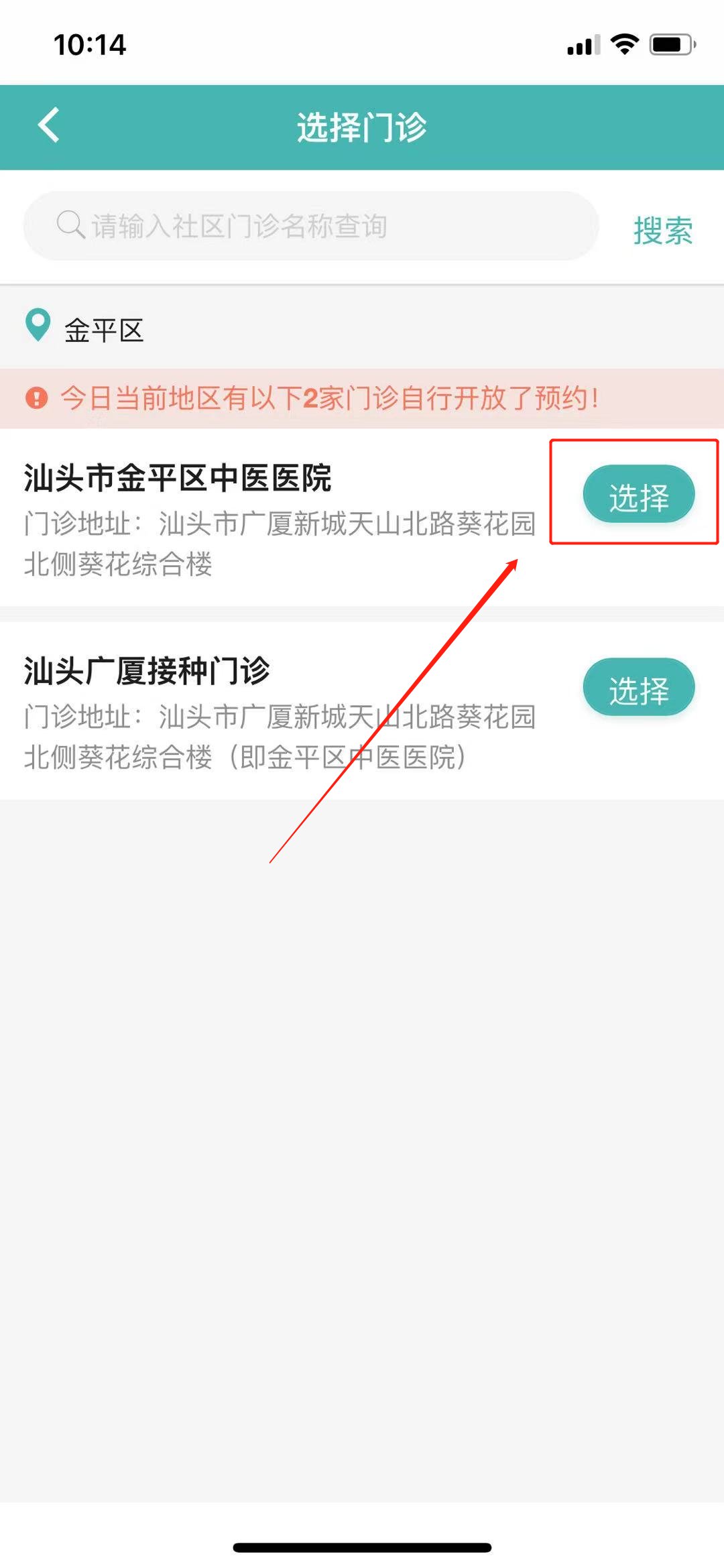Image resolution: width=724 pixels, height=1568 pixels.
Task: Select 汕头市金平区中医医院 clinic
Action: click(x=638, y=495)
